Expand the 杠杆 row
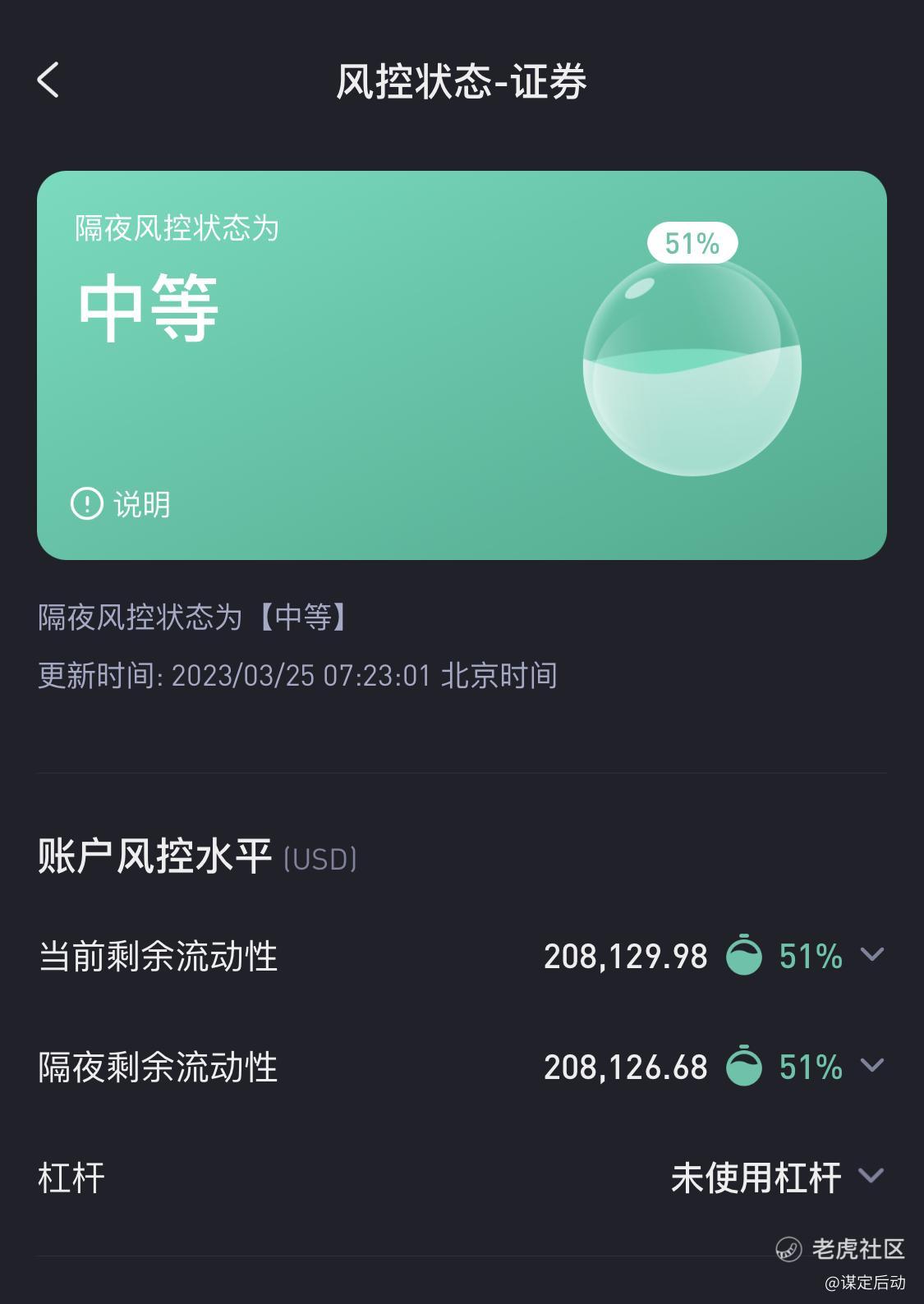This screenshot has width=924, height=1304. (x=871, y=1176)
